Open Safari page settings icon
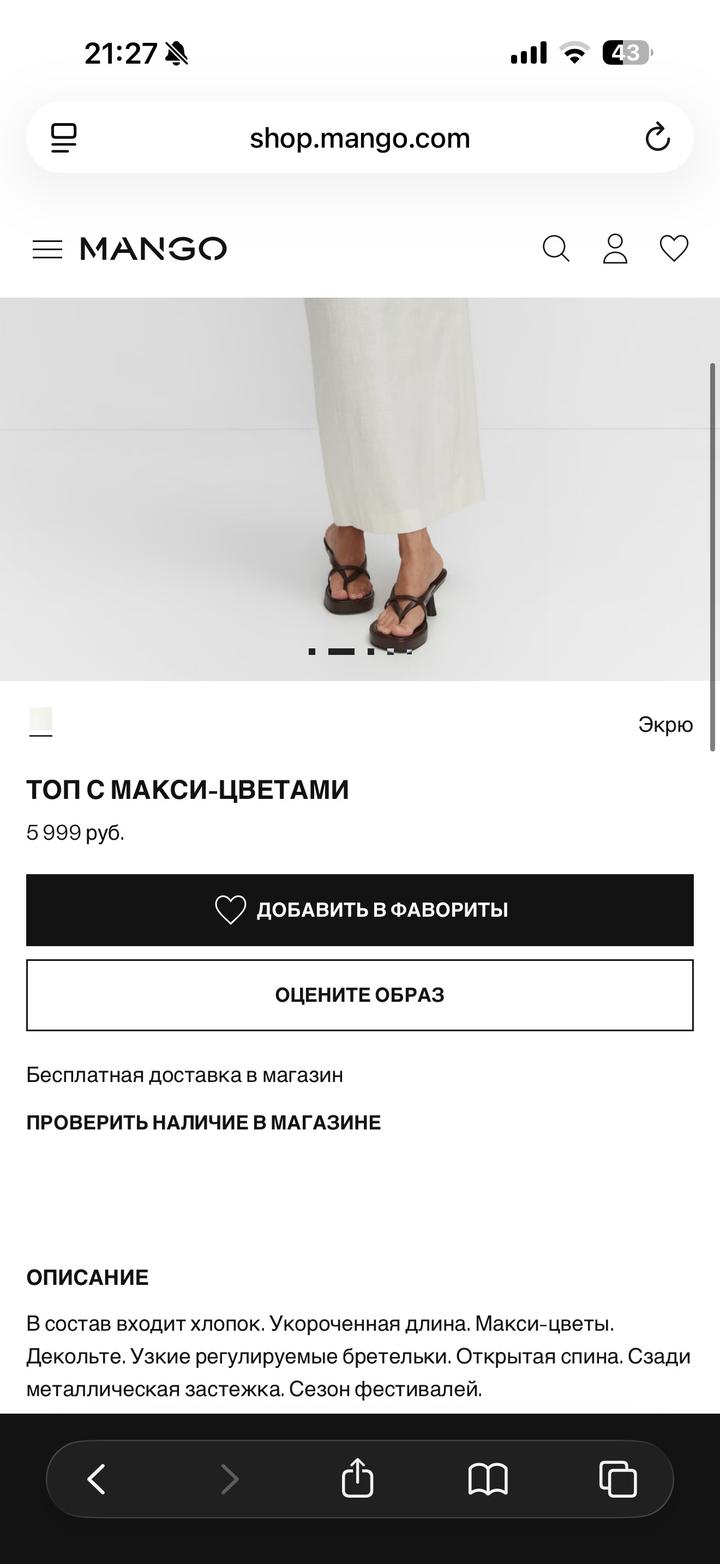Viewport: 720px width, 1564px height. point(64,138)
